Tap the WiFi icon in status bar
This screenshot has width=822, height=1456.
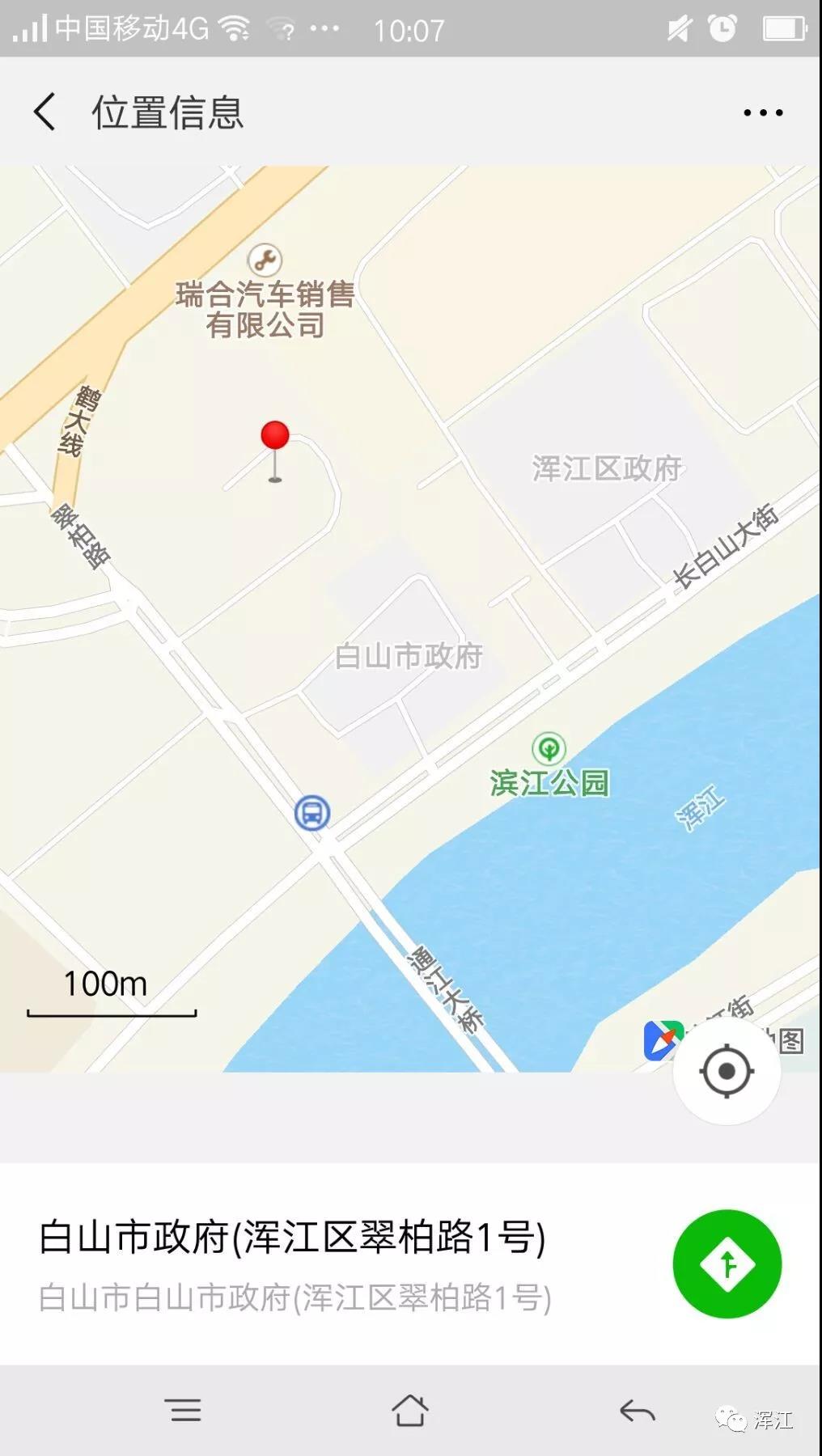point(236,27)
